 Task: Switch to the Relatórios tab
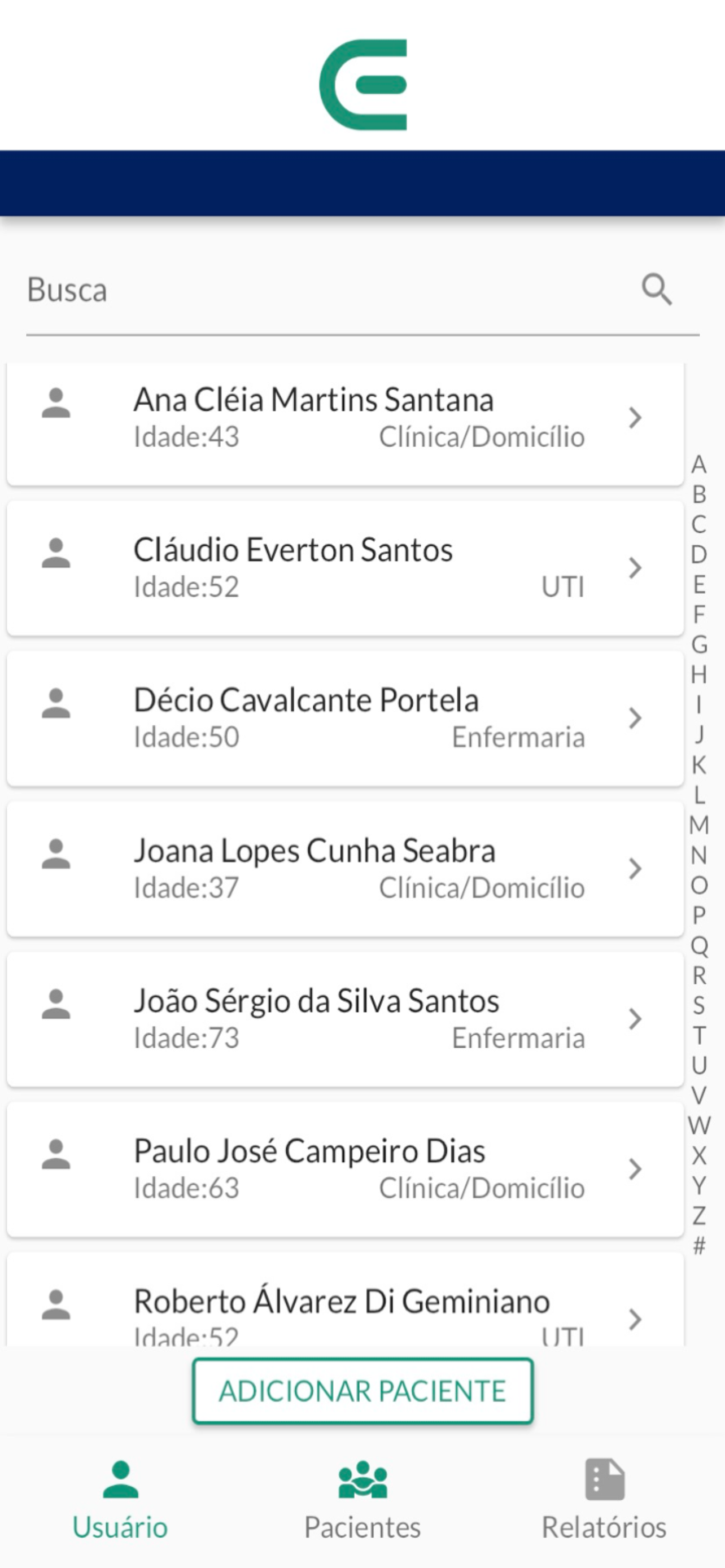(605, 1500)
